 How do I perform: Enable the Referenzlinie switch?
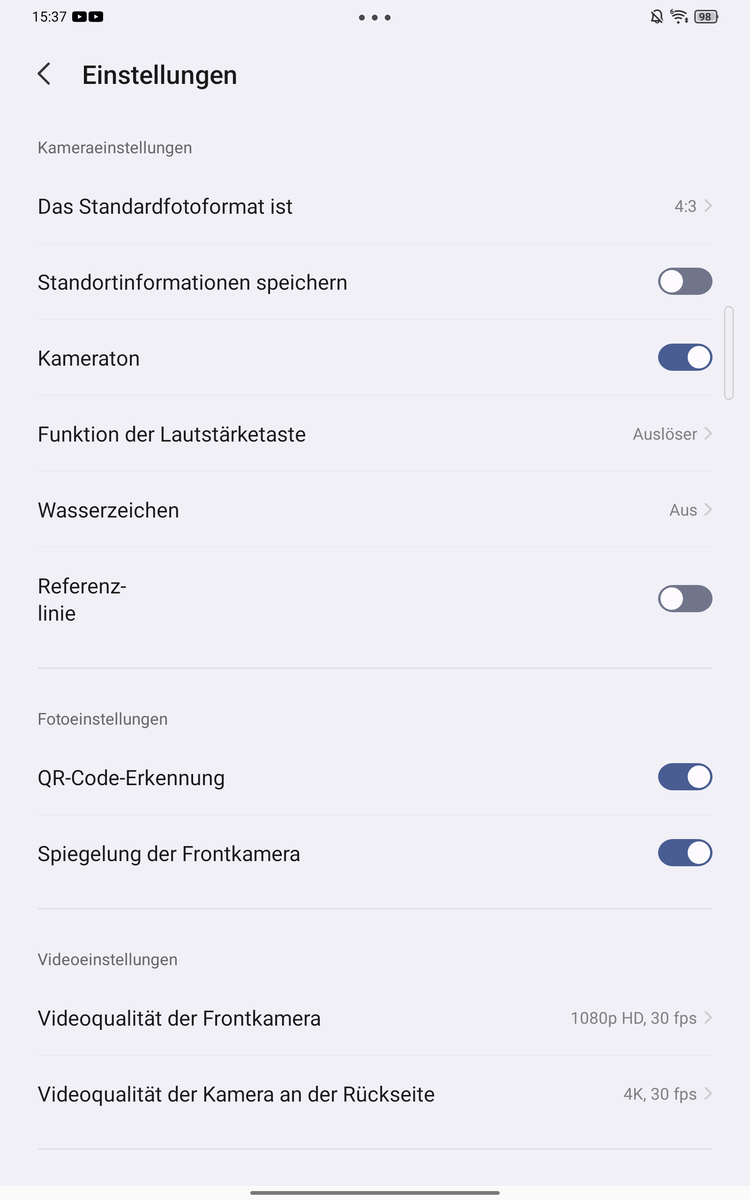[x=684, y=599]
